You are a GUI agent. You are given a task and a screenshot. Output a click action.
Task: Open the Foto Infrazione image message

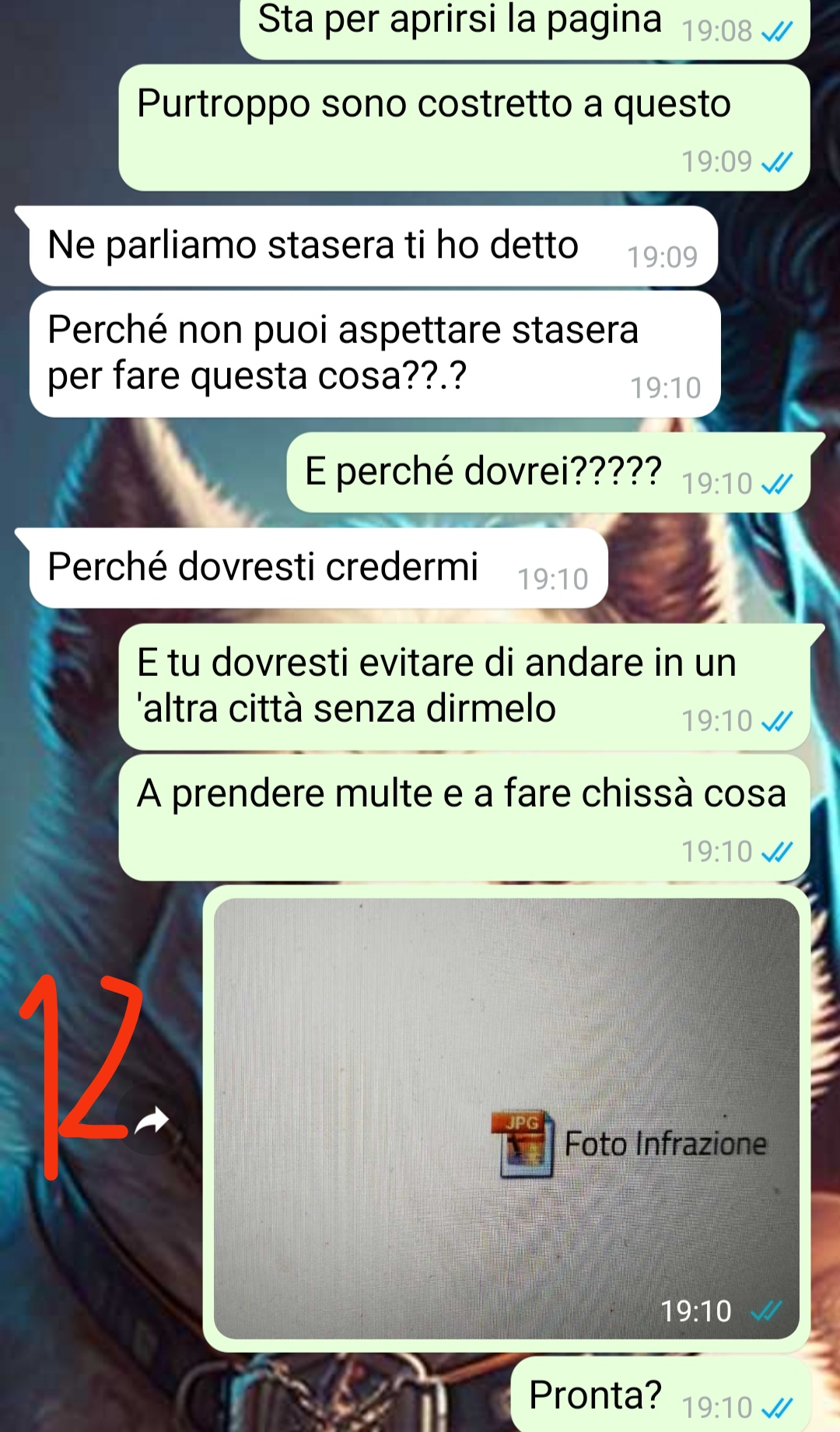click(506, 1119)
